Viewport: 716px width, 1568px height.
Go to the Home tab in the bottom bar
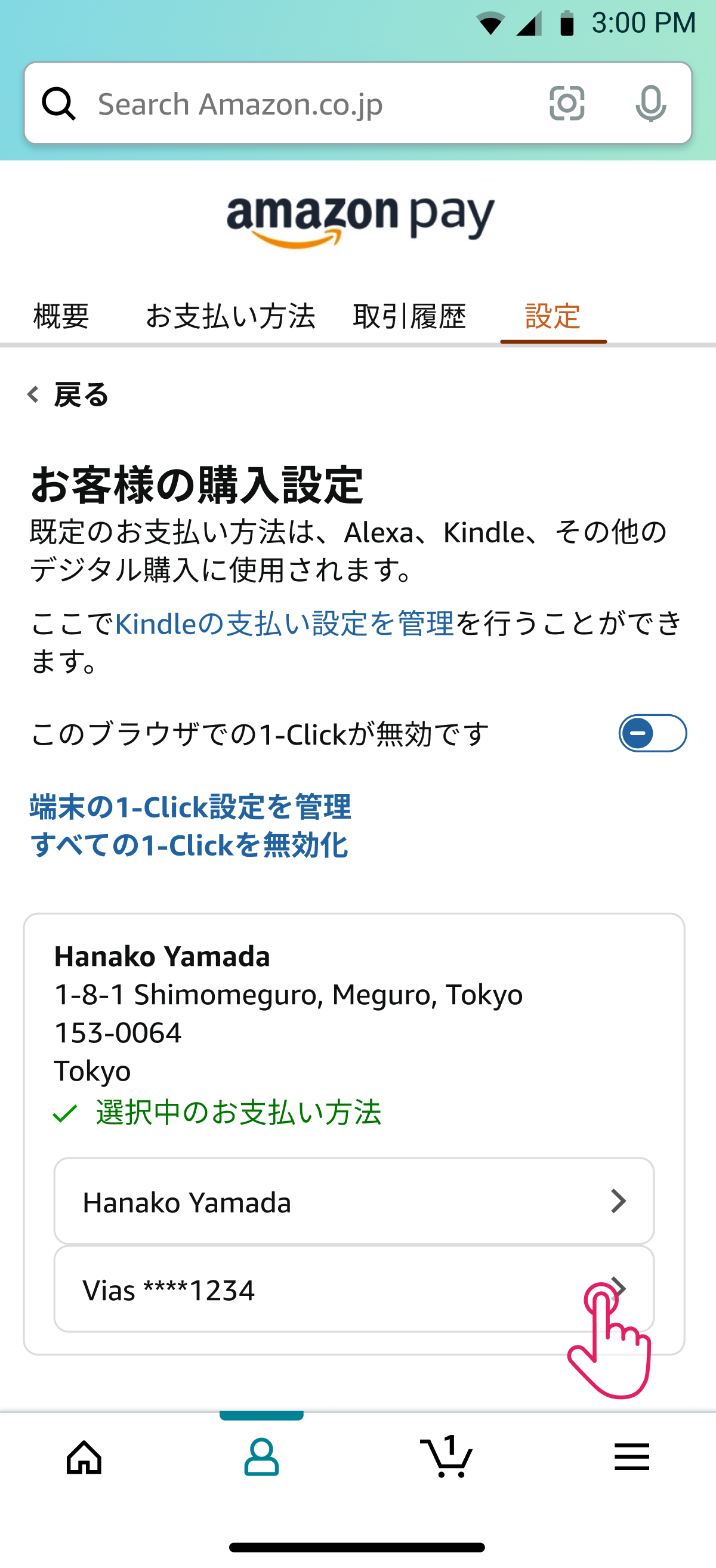pyautogui.click(x=84, y=1457)
